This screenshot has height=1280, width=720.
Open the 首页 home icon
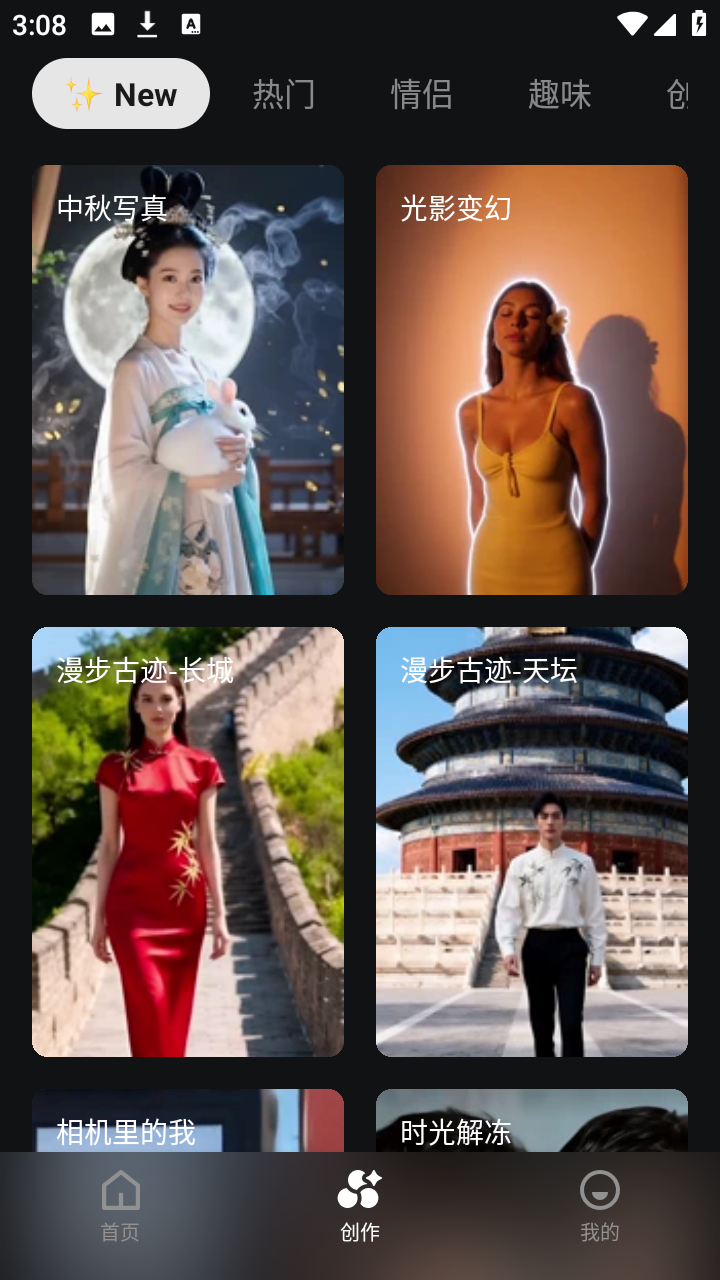click(x=120, y=1192)
